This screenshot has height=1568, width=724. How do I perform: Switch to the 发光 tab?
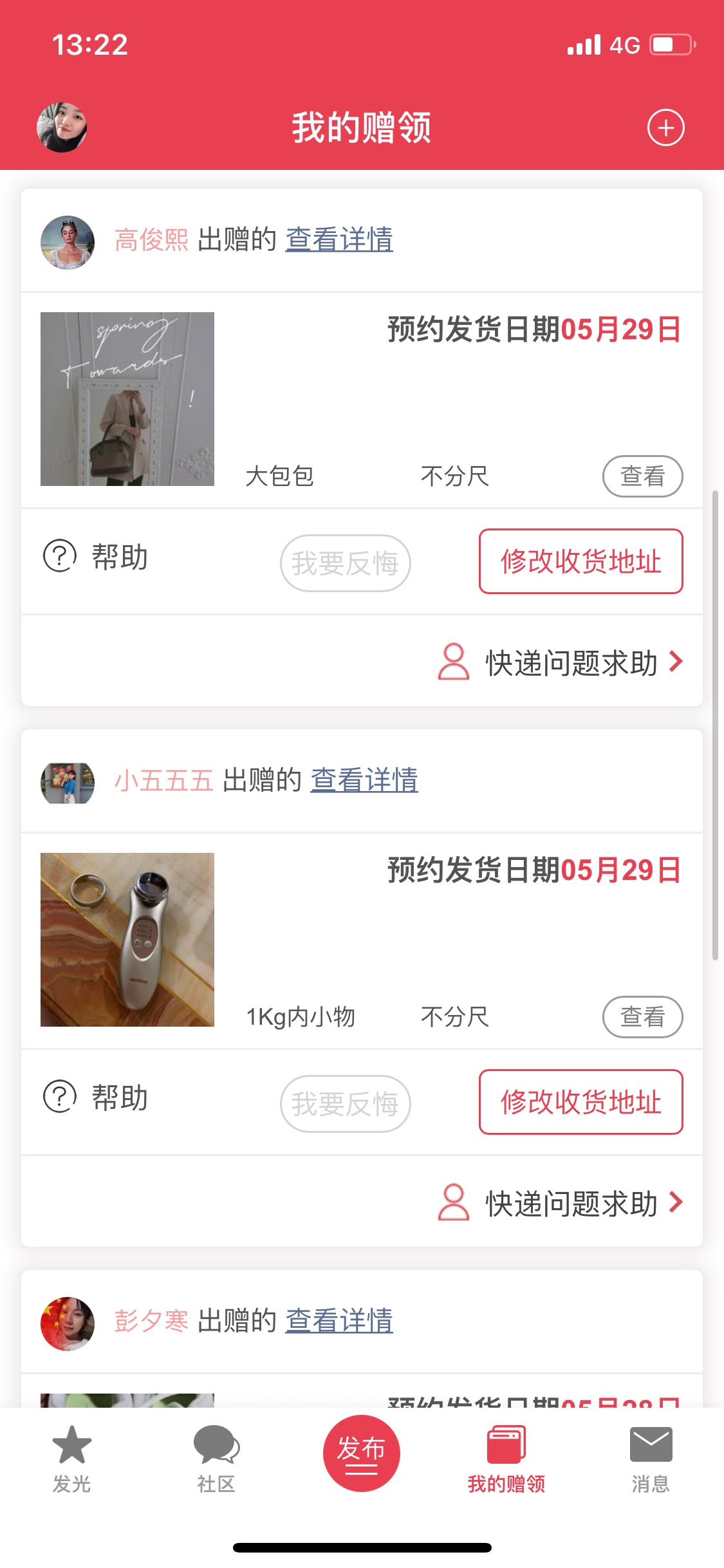click(71, 1459)
